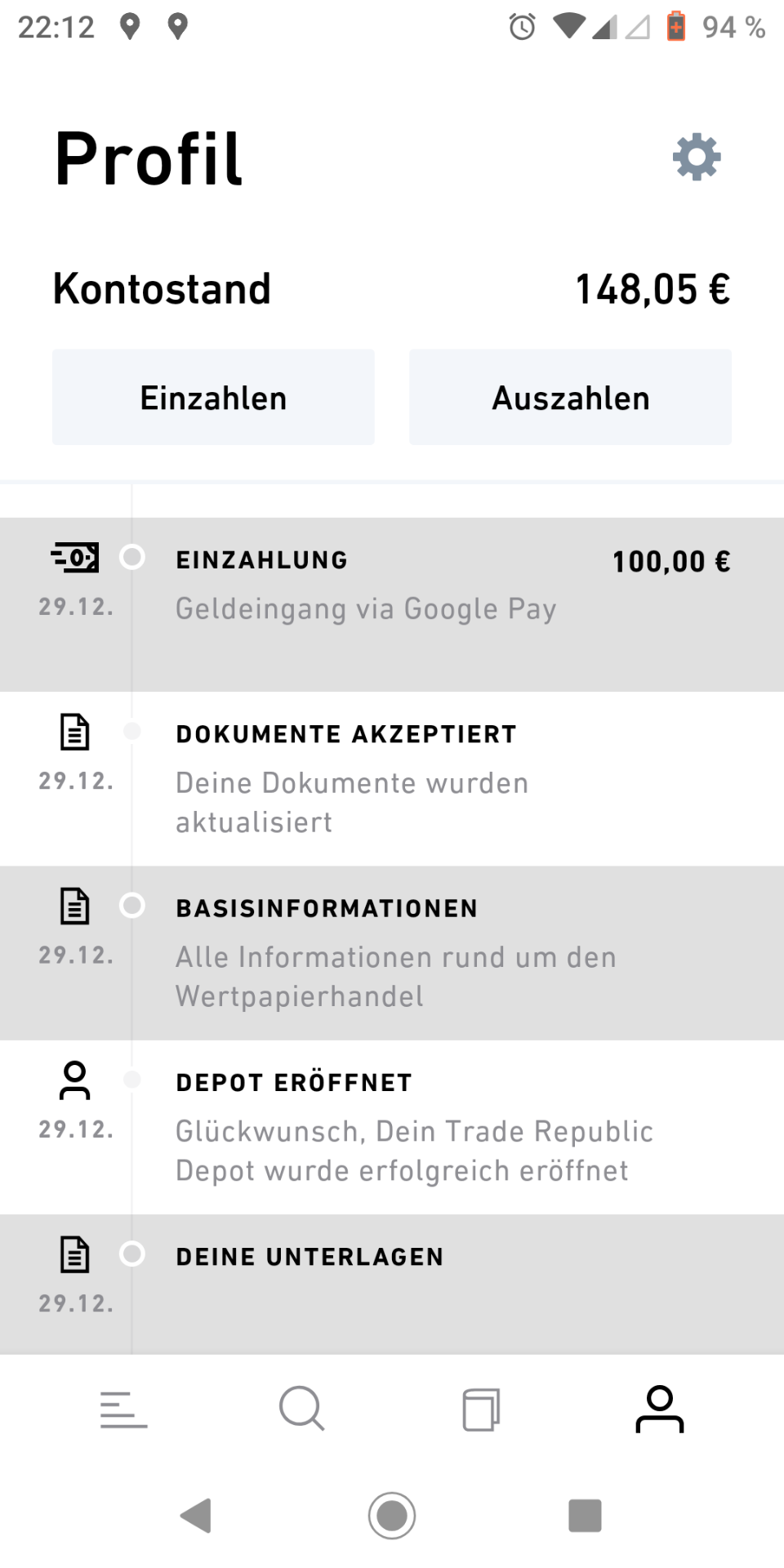Tap the Einzahlen button
The height and width of the screenshot is (1568, 784).
(213, 398)
